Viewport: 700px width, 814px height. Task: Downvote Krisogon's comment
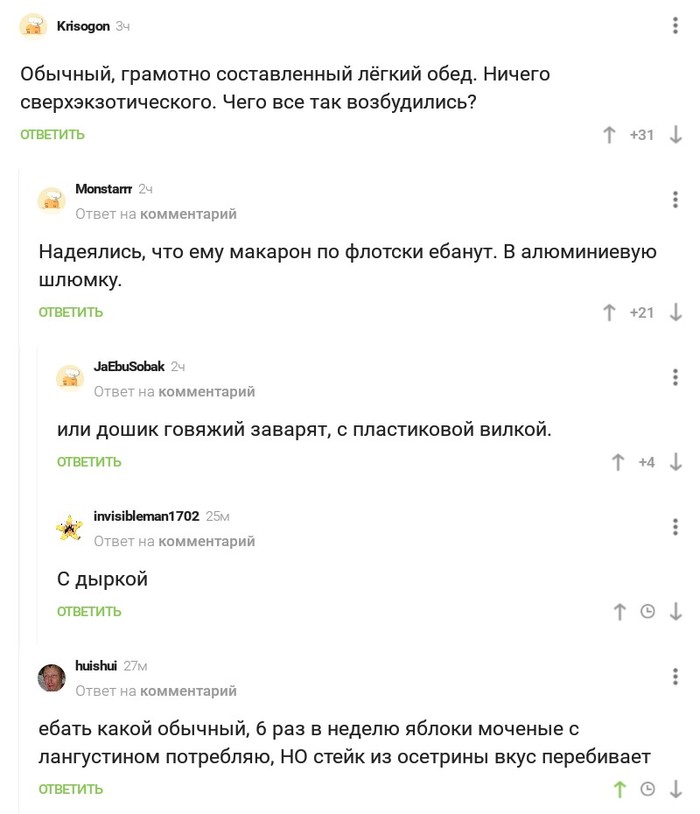675,135
